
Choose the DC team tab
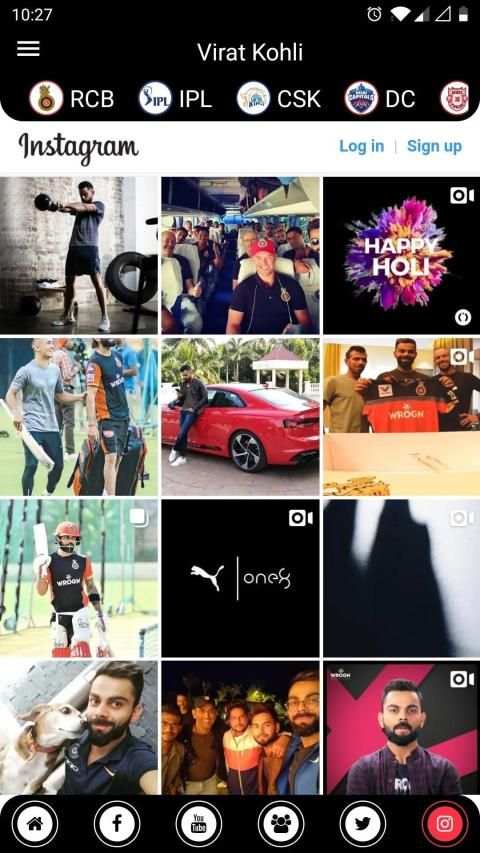[x=380, y=98]
